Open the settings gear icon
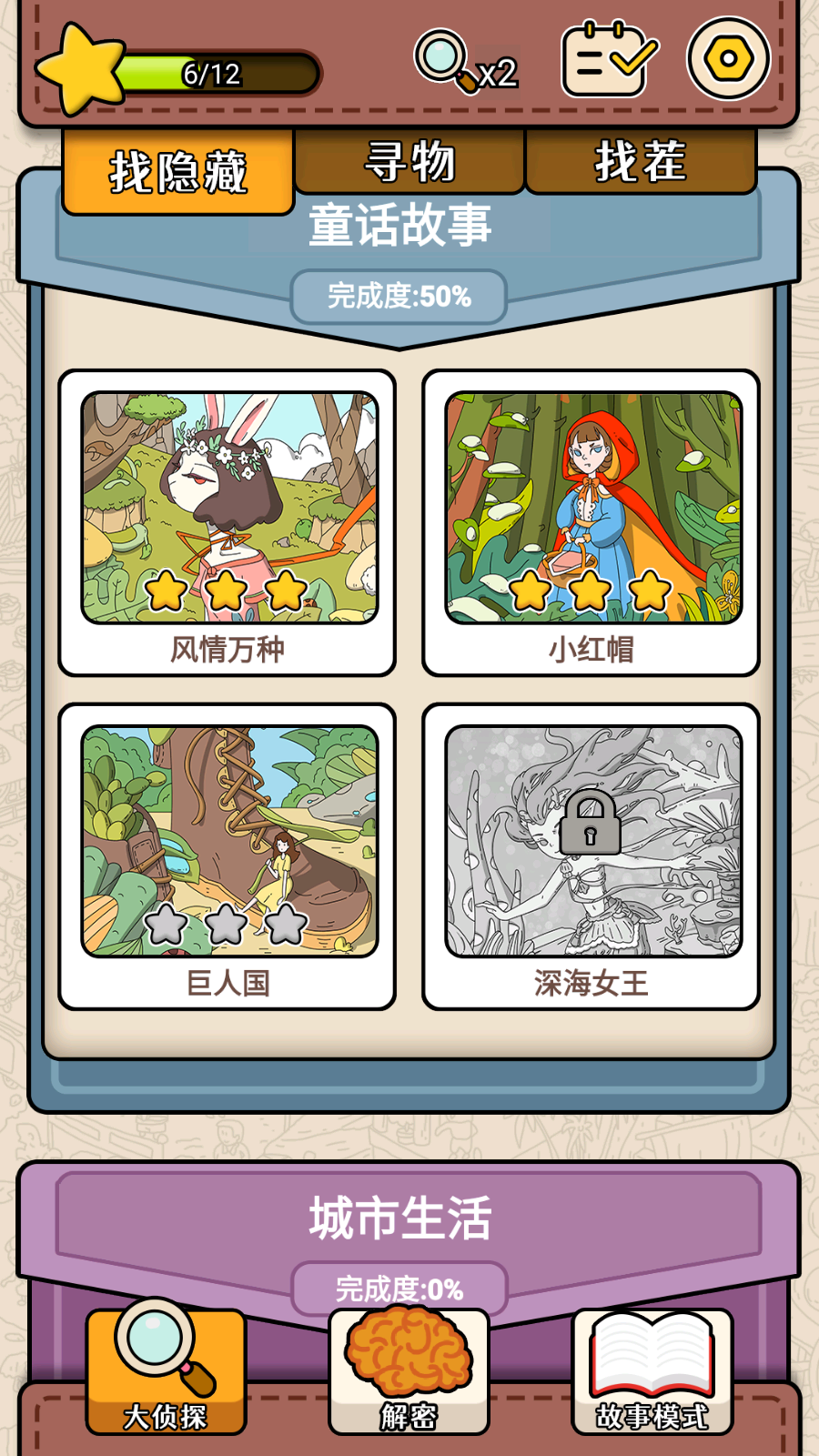This screenshot has width=819, height=1456. tap(728, 59)
